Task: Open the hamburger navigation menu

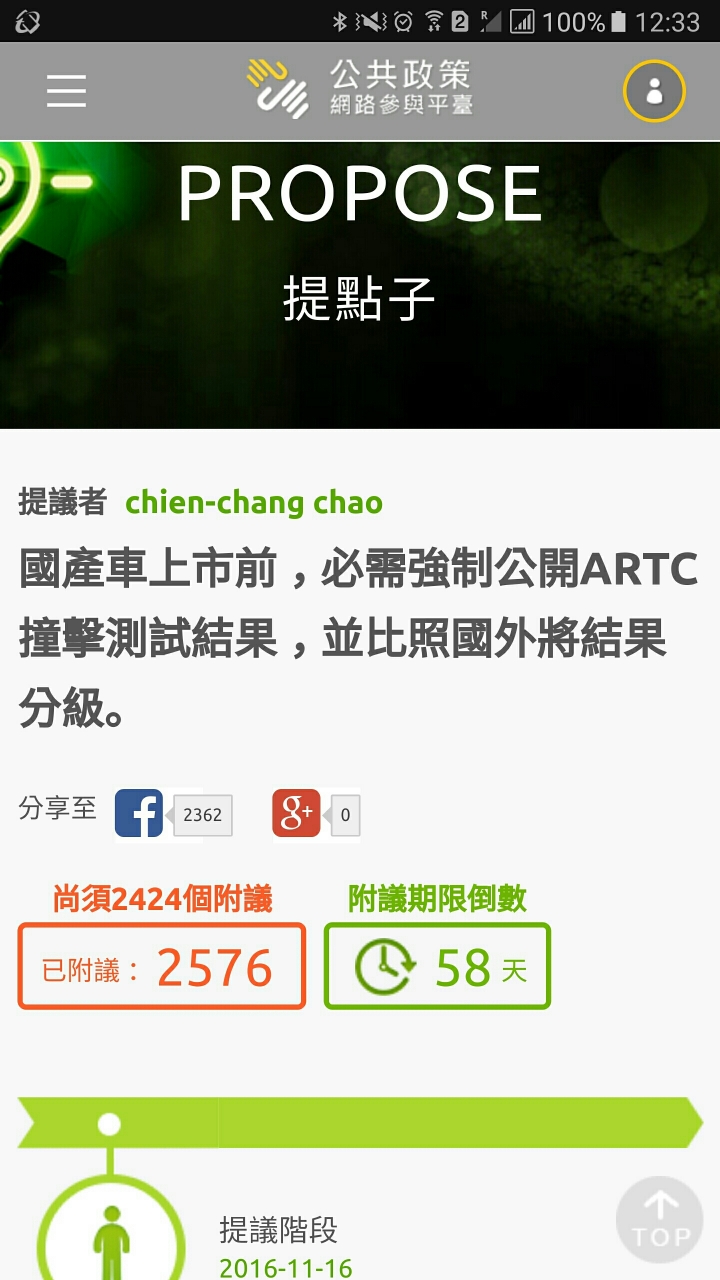Action: 66,91
